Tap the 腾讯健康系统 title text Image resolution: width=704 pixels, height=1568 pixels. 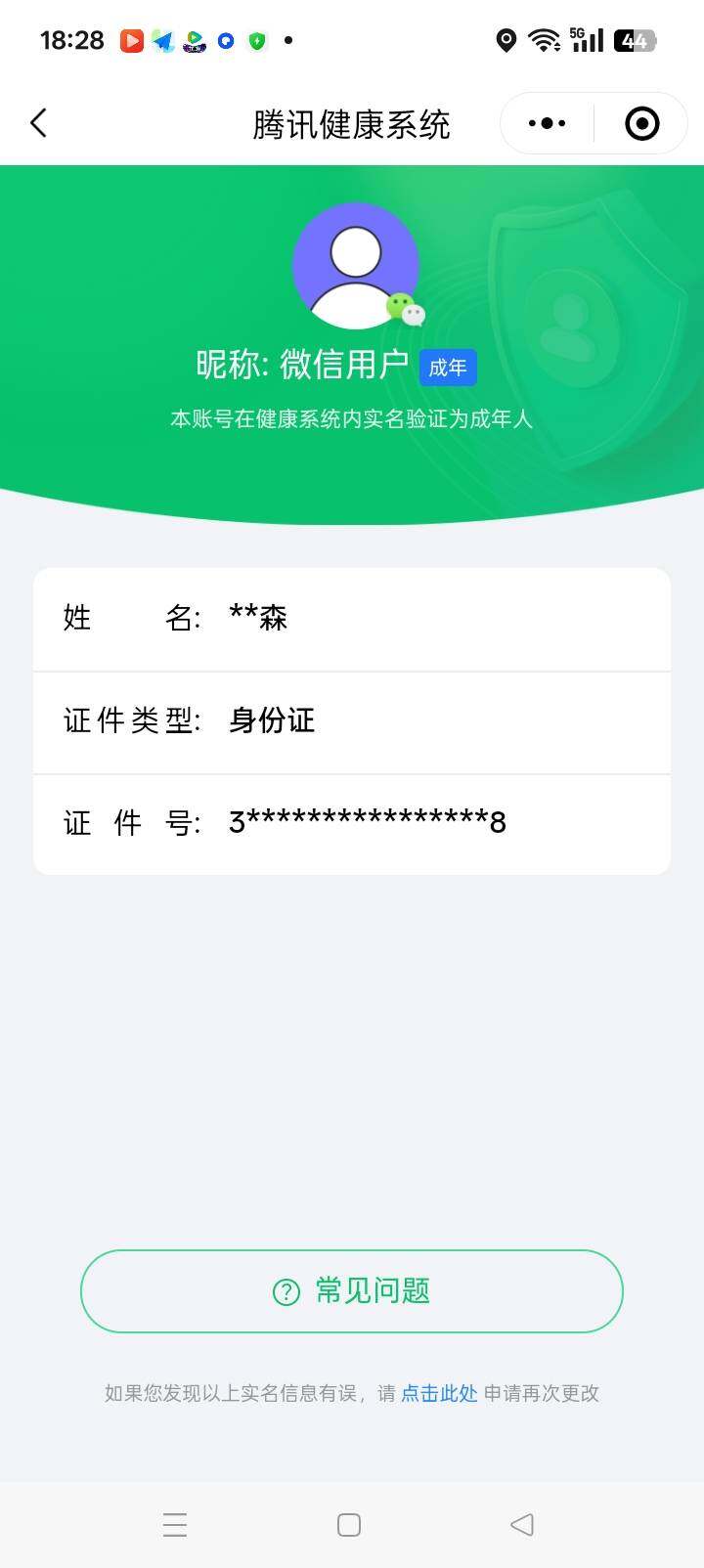pos(350,124)
